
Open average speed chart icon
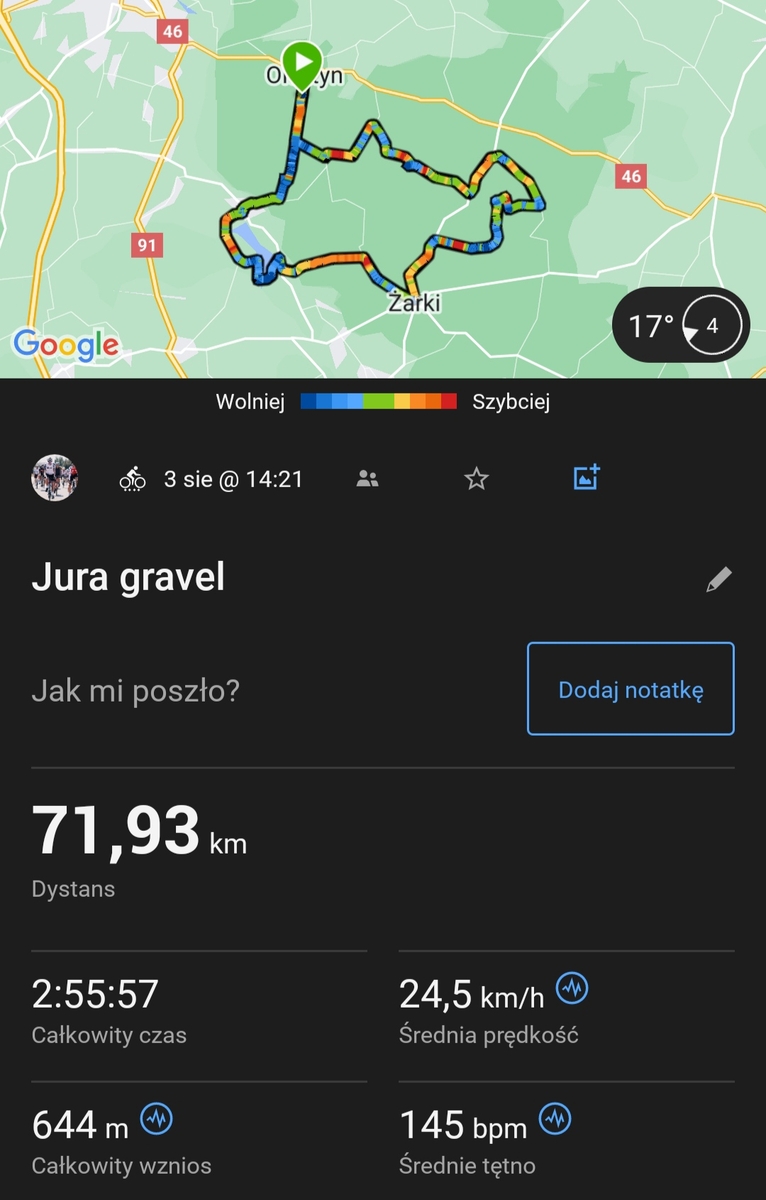[572, 989]
